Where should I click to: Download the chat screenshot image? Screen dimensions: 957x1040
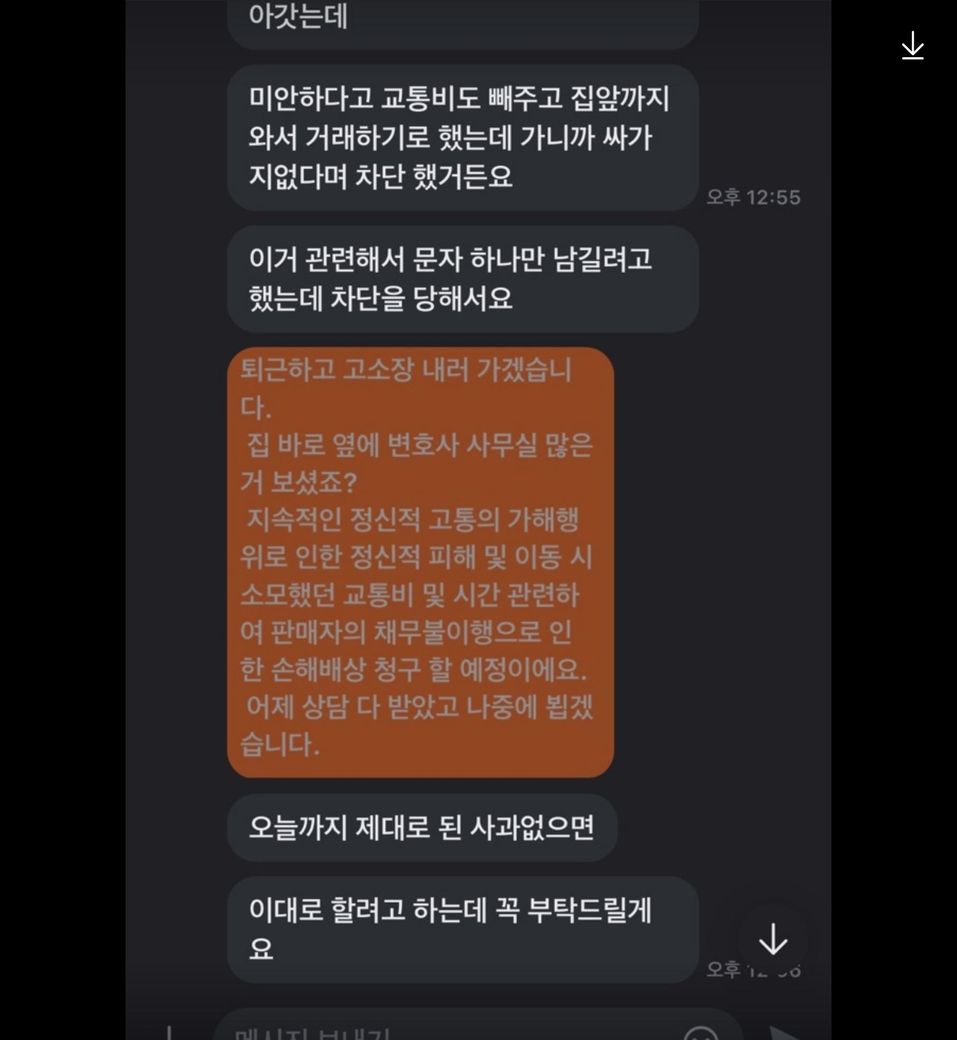(x=912, y=46)
